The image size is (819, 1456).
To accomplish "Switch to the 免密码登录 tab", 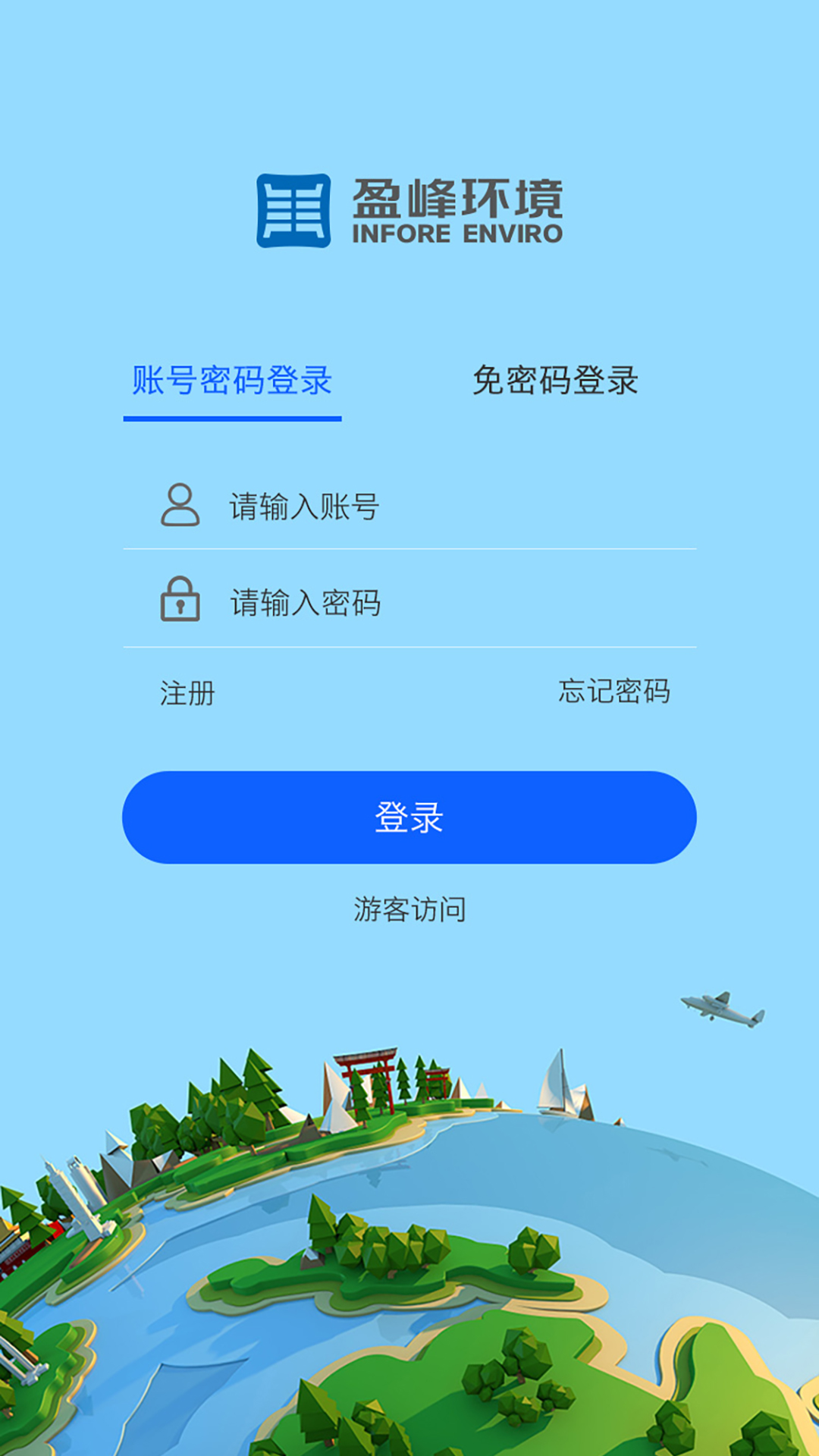I will [555, 381].
